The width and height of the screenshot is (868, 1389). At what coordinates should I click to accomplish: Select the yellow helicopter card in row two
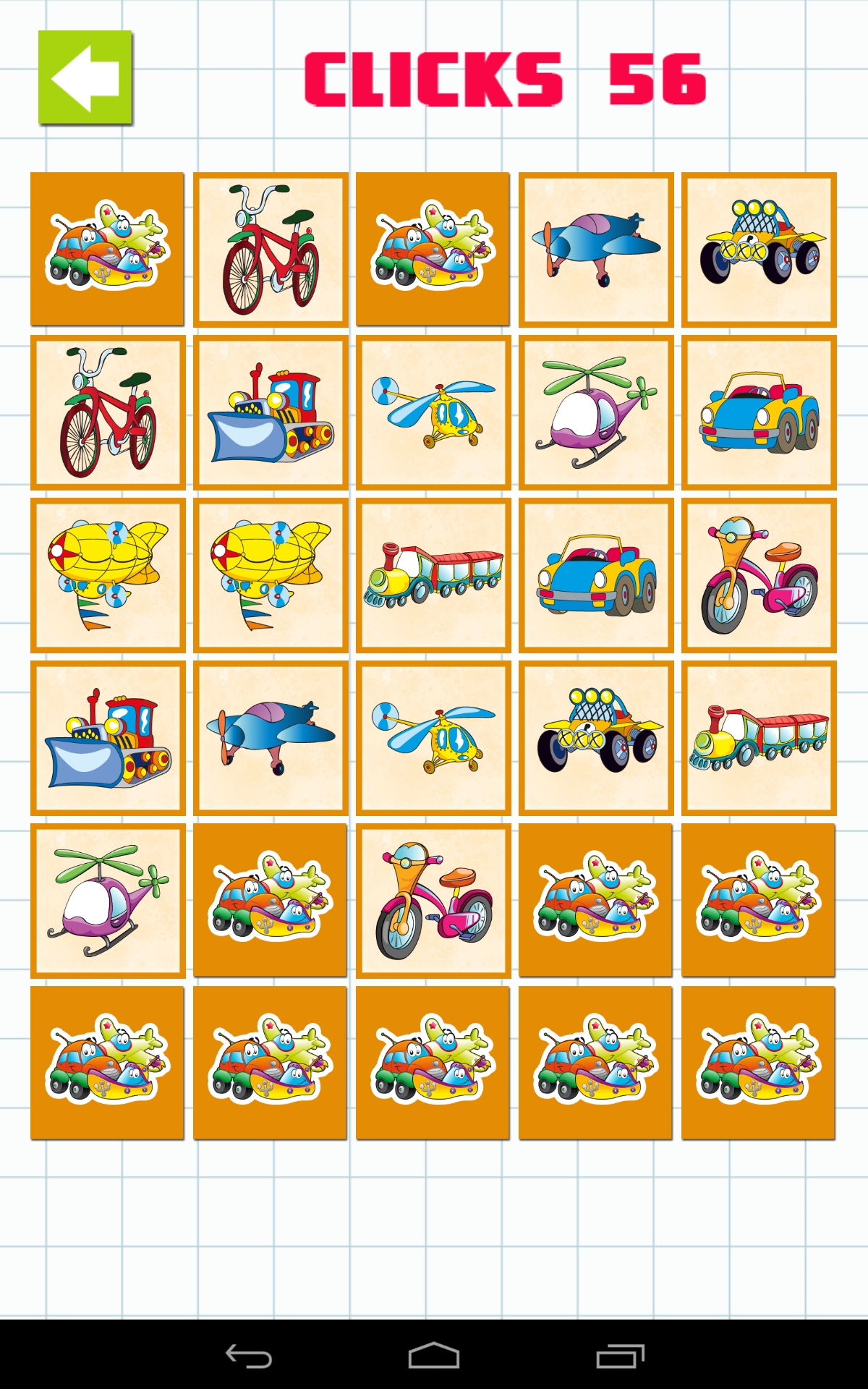point(432,409)
